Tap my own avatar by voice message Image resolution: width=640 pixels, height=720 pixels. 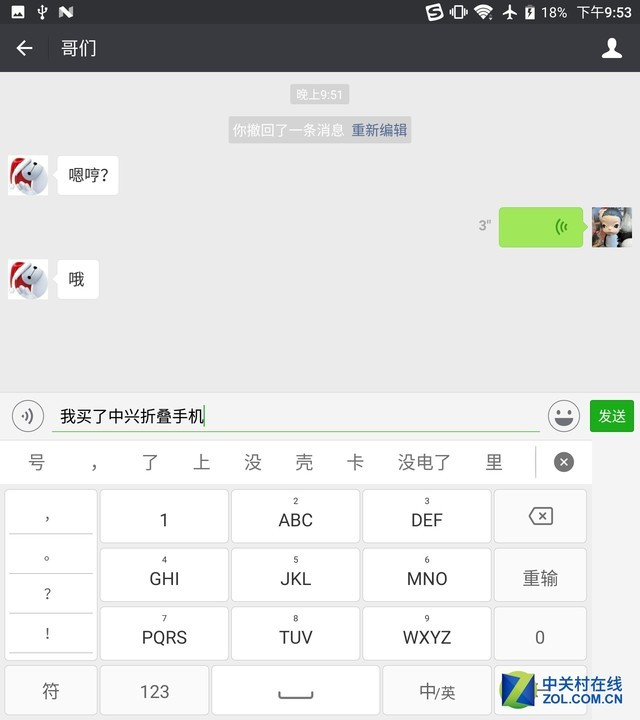tap(611, 227)
